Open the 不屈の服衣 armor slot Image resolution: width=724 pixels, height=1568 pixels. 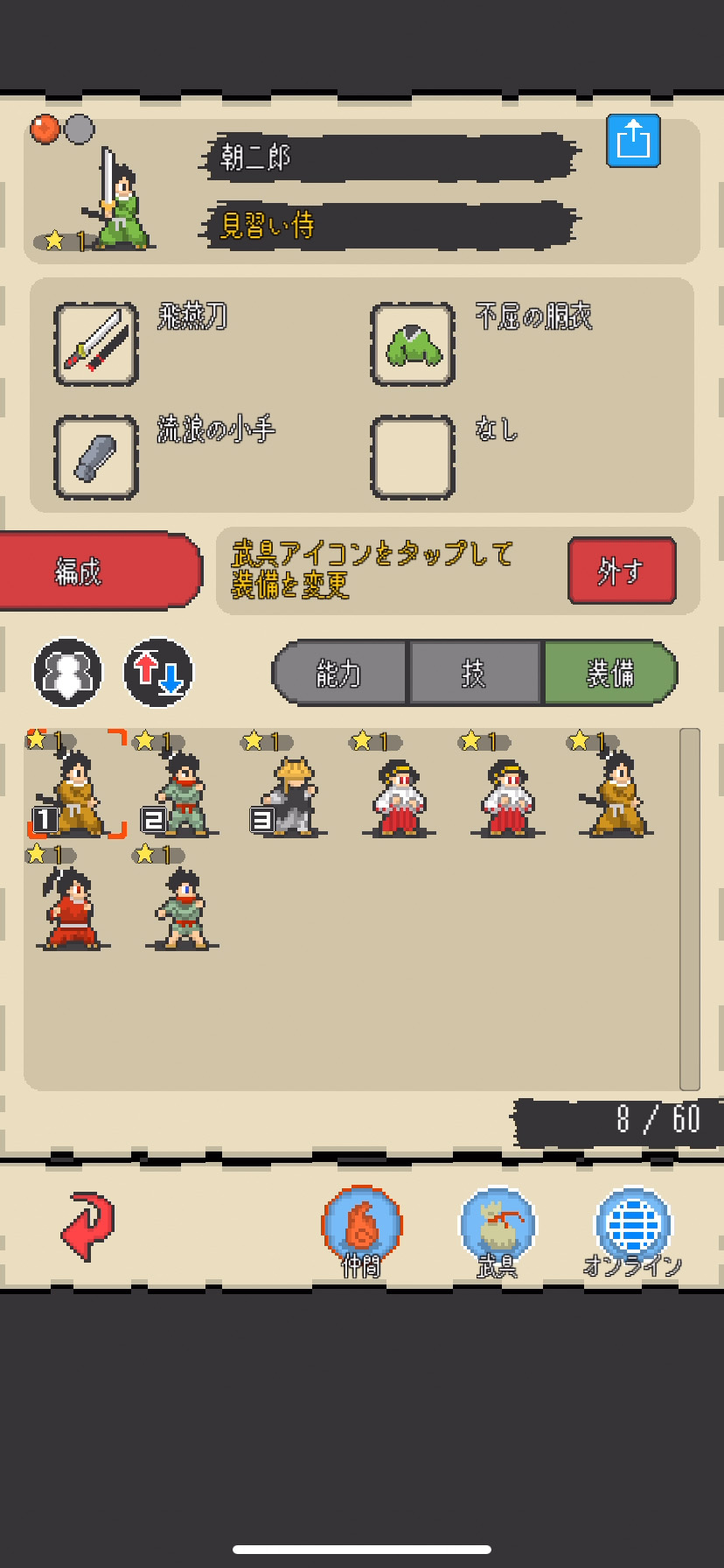[413, 344]
